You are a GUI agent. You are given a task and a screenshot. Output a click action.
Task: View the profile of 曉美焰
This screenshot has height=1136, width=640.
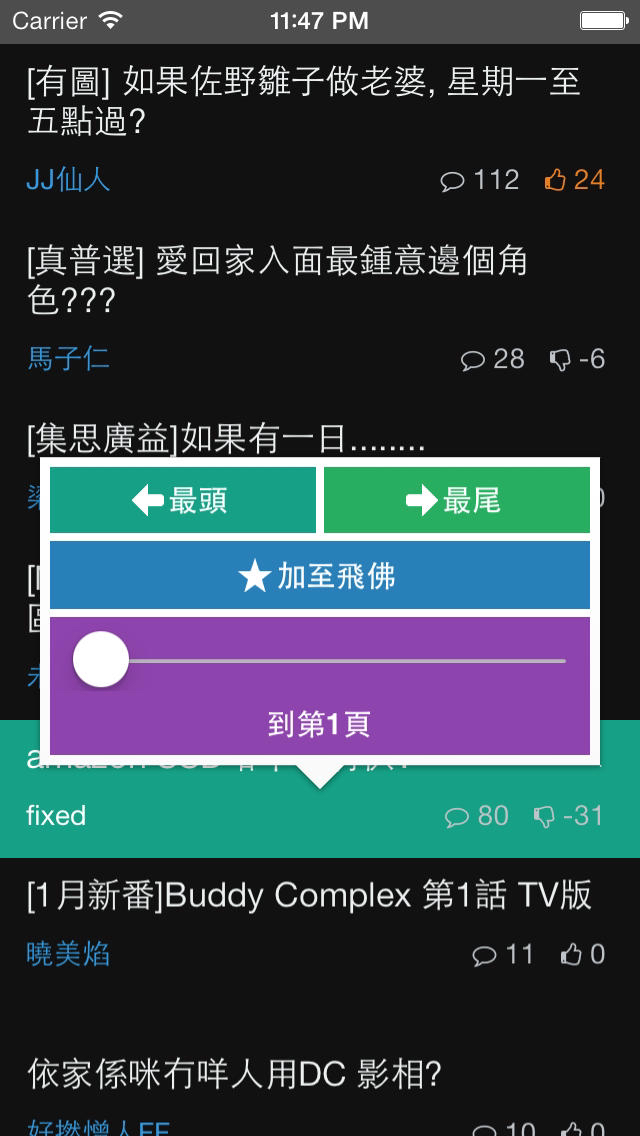click(68, 954)
